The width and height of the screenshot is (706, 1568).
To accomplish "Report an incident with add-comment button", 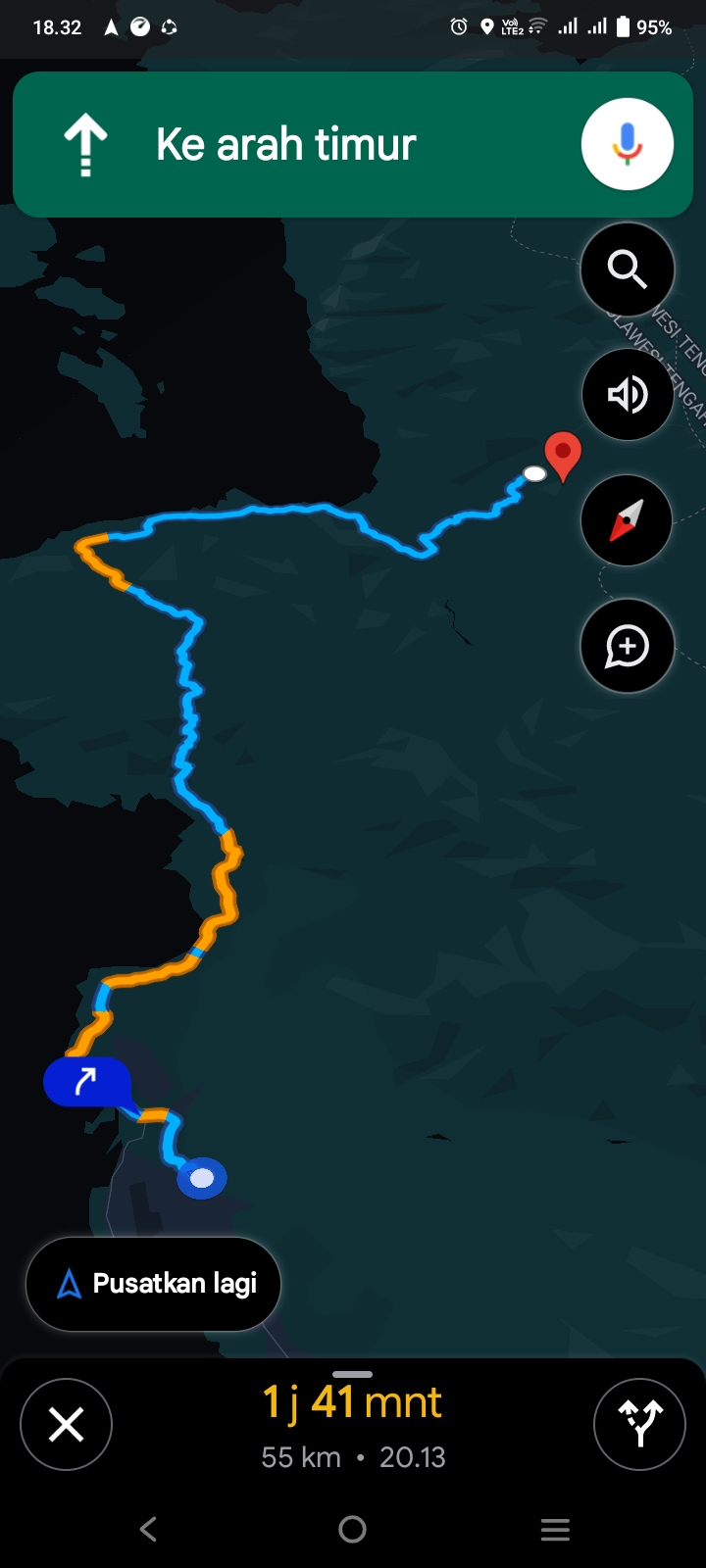I will [628, 646].
